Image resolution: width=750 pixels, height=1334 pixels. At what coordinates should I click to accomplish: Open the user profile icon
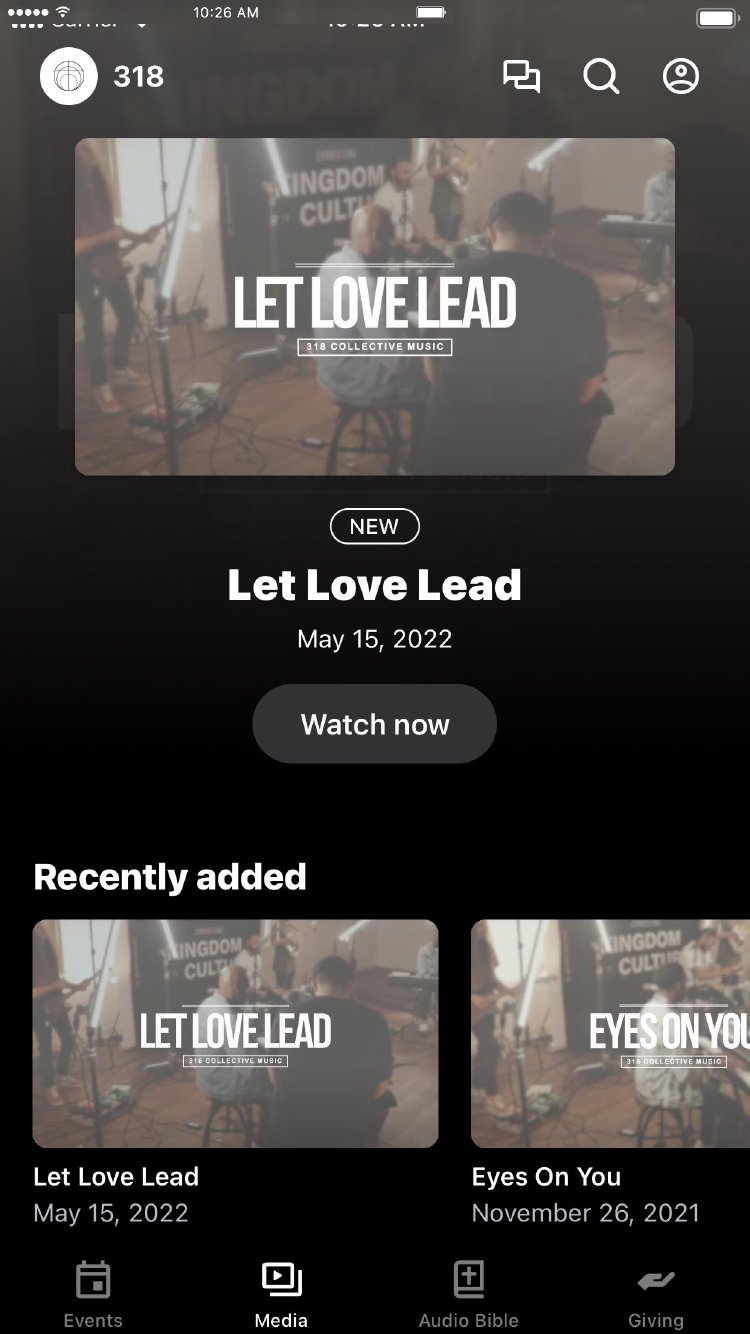[681, 77]
